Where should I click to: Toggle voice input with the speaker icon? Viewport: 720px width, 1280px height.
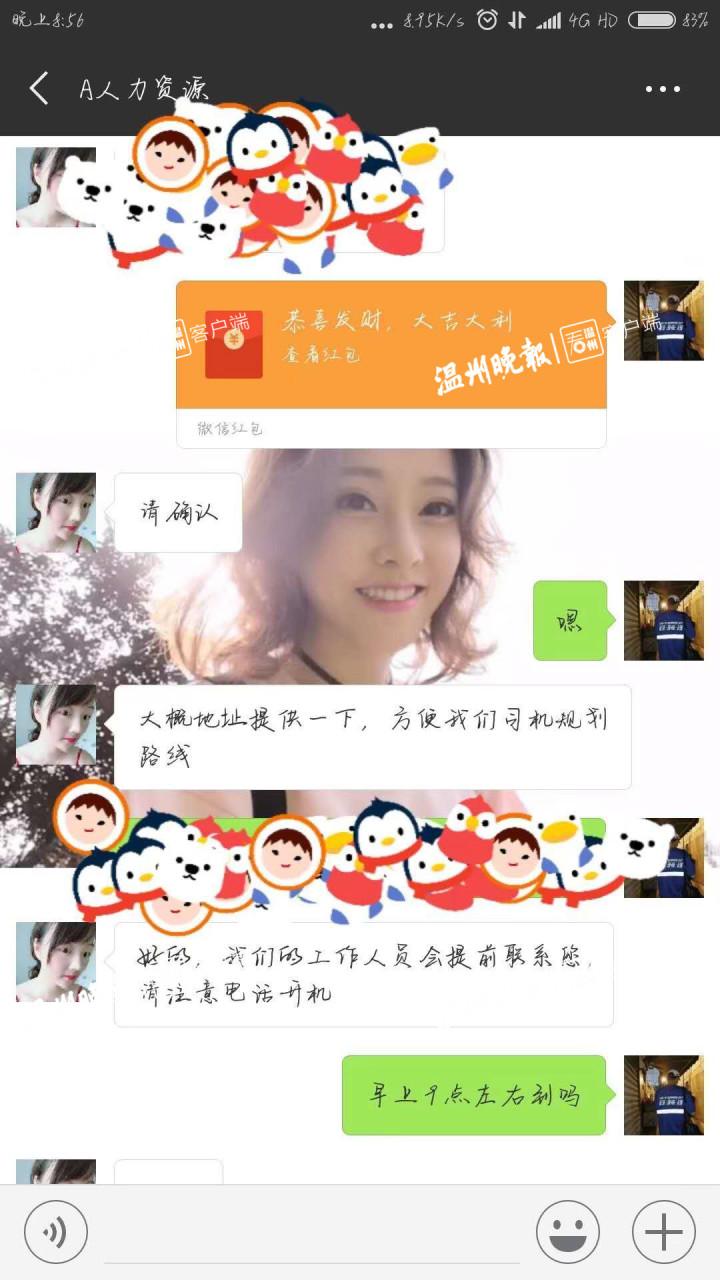pyautogui.click(x=55, y=1230)
